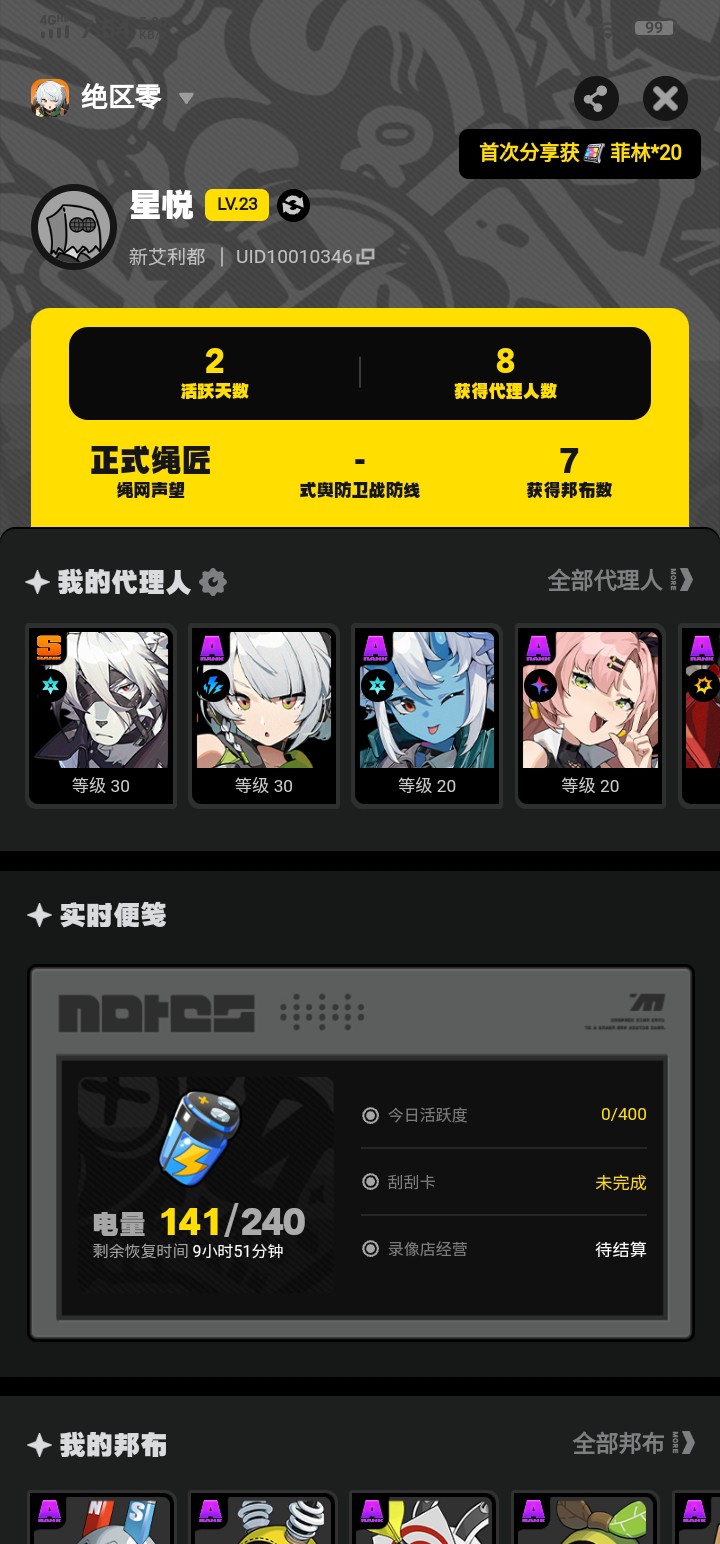Open the 实时便笺 notes card

click(360, 1150)
